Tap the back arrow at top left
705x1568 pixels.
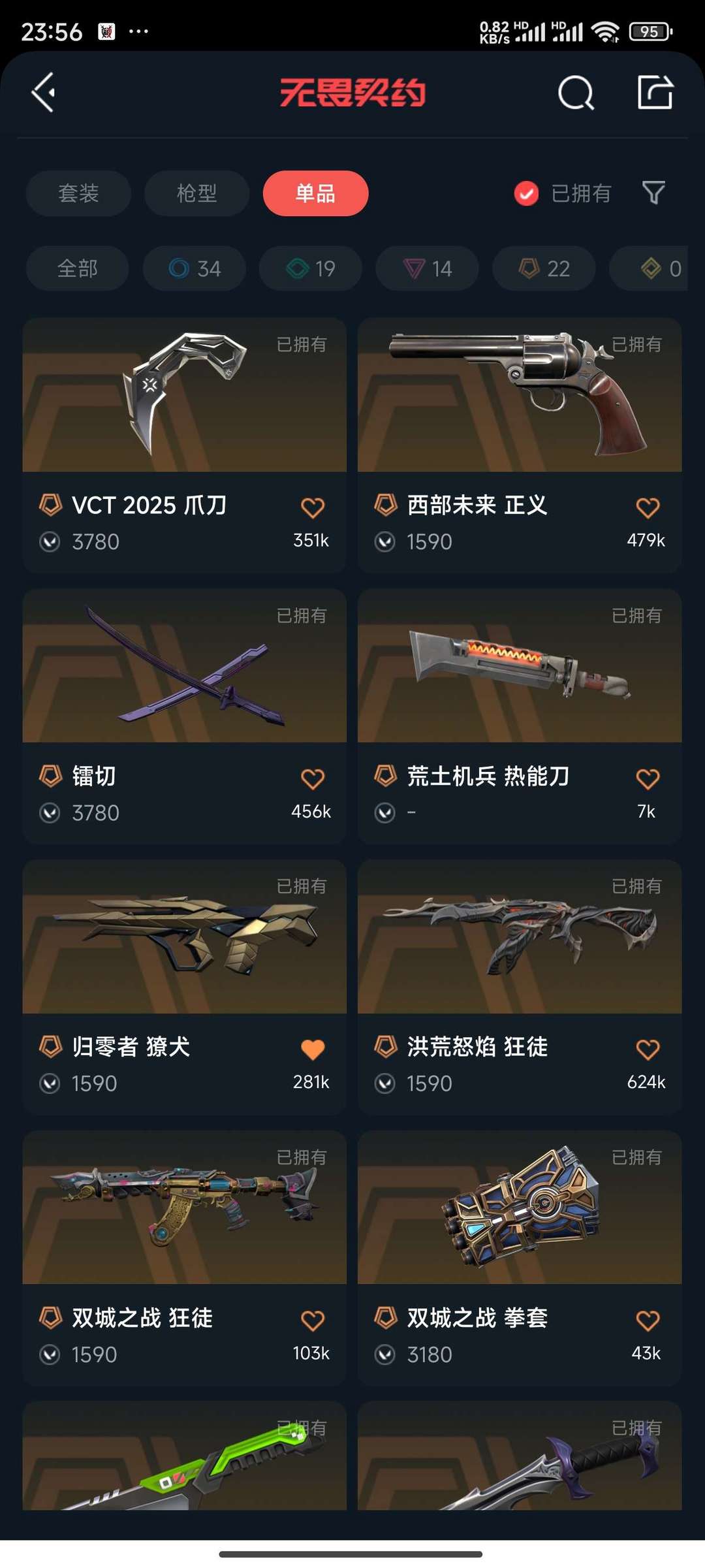point(44,93)
